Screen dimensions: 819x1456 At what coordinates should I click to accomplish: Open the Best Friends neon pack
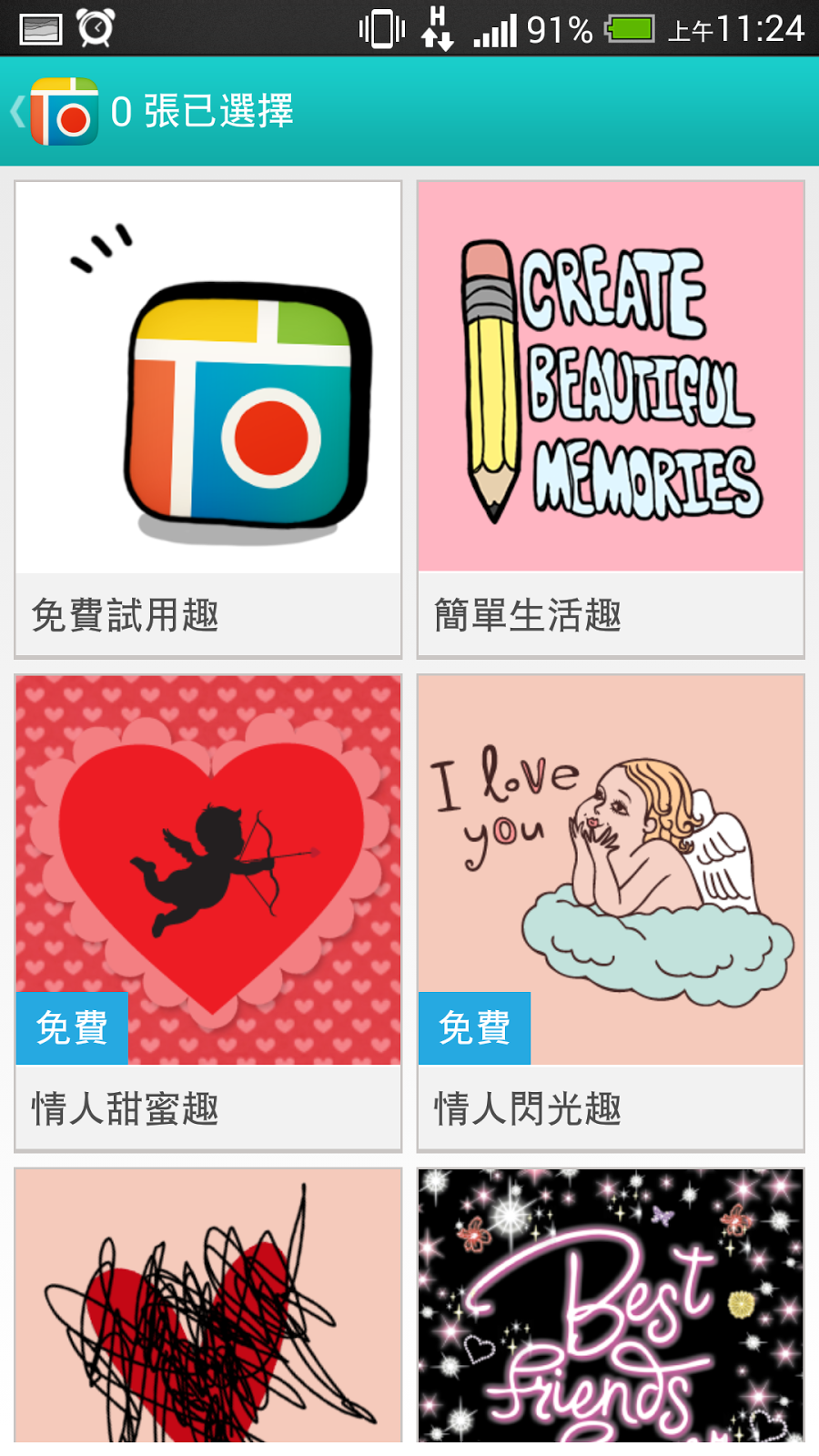[611, 1306]
